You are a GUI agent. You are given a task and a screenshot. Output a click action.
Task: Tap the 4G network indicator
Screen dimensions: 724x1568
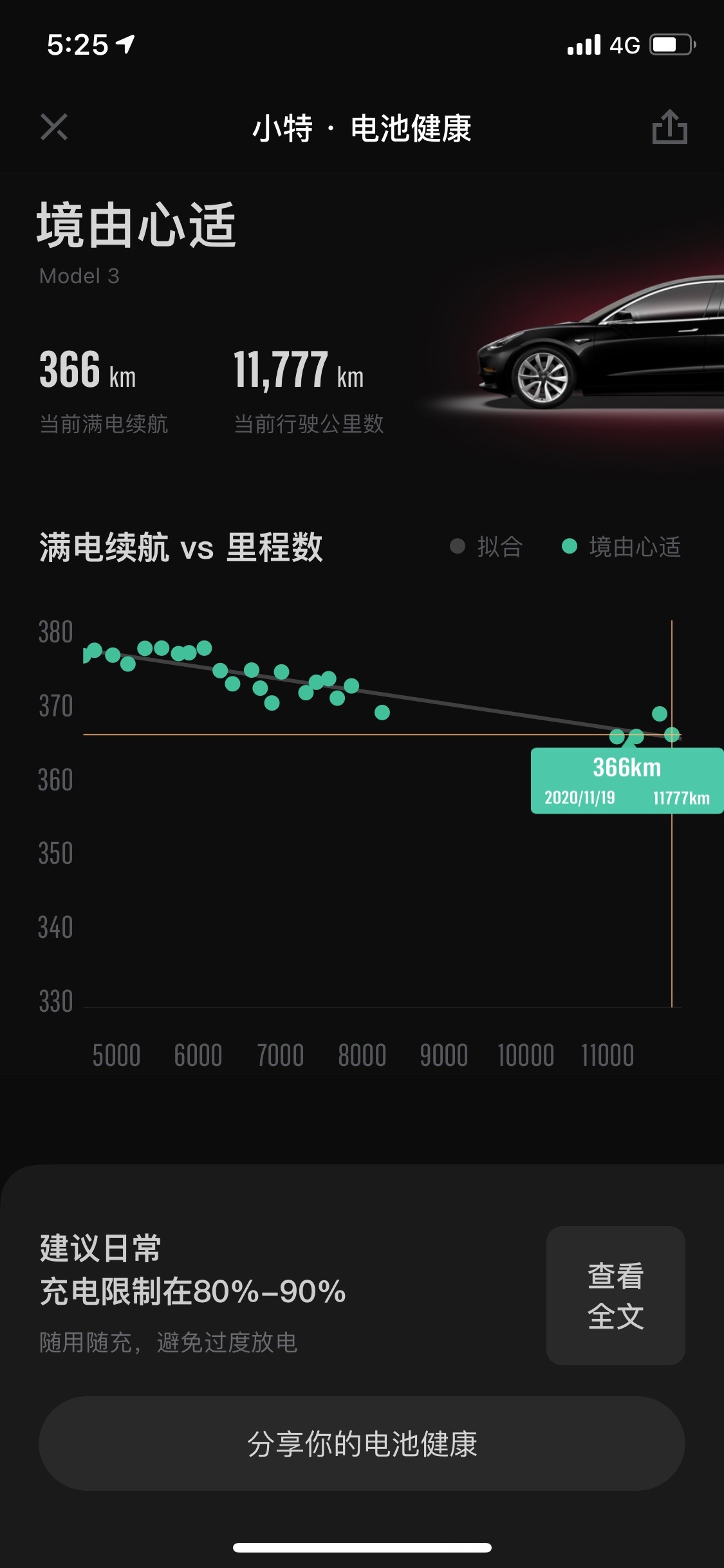[621, 43]
